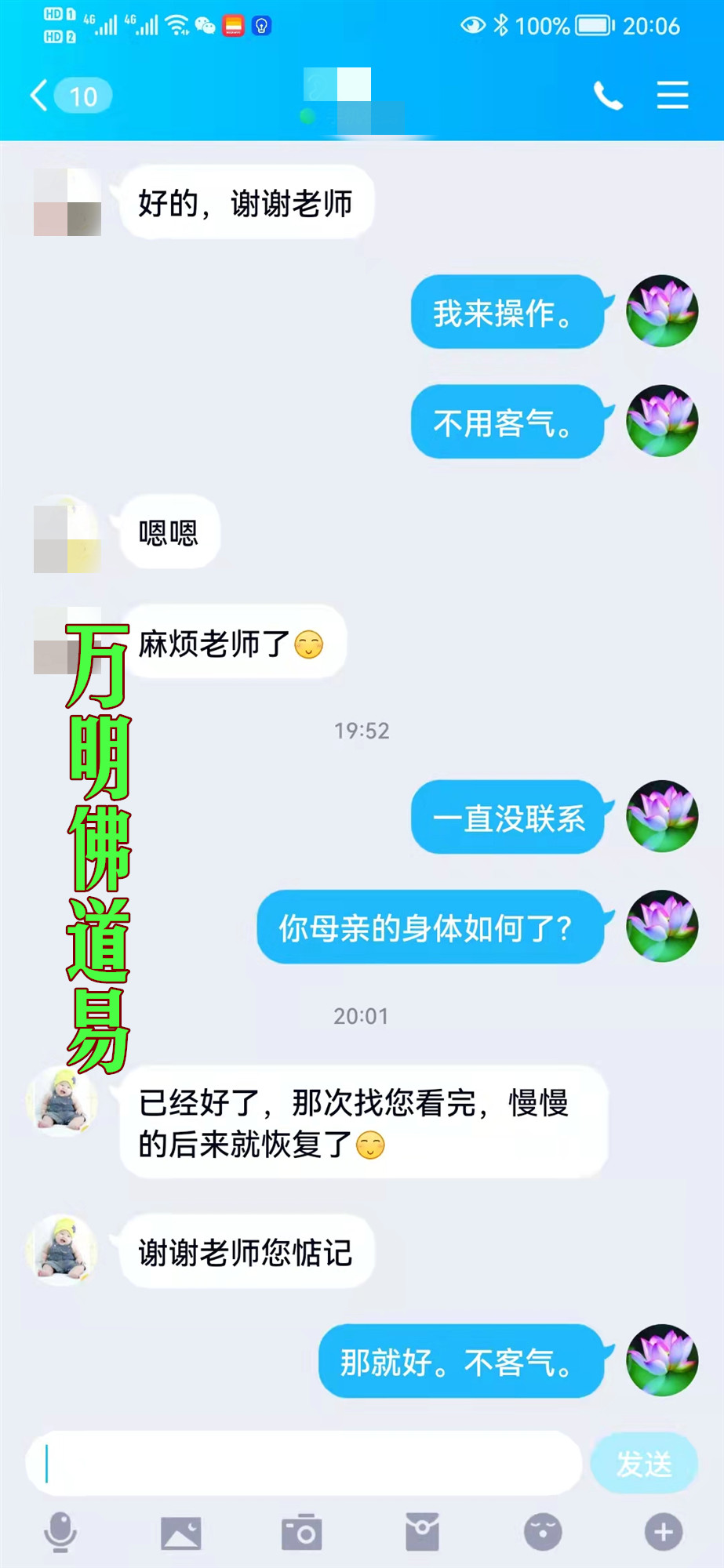Image resolution: width=724 pixels, height=1568 pixels.
Task: Open the baby avatar beside 谢谢老师您惦记
Action: pos(62,1250)
